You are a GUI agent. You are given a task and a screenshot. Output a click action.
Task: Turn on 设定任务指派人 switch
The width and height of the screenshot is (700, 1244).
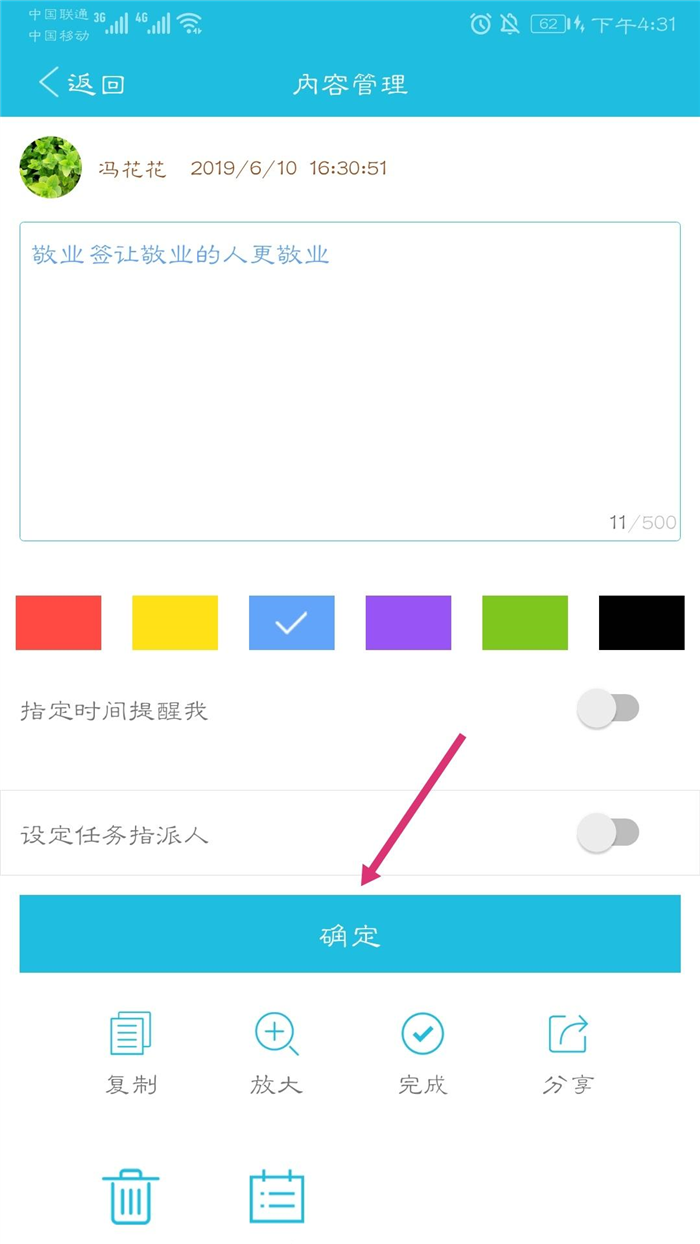click(608, 833)
